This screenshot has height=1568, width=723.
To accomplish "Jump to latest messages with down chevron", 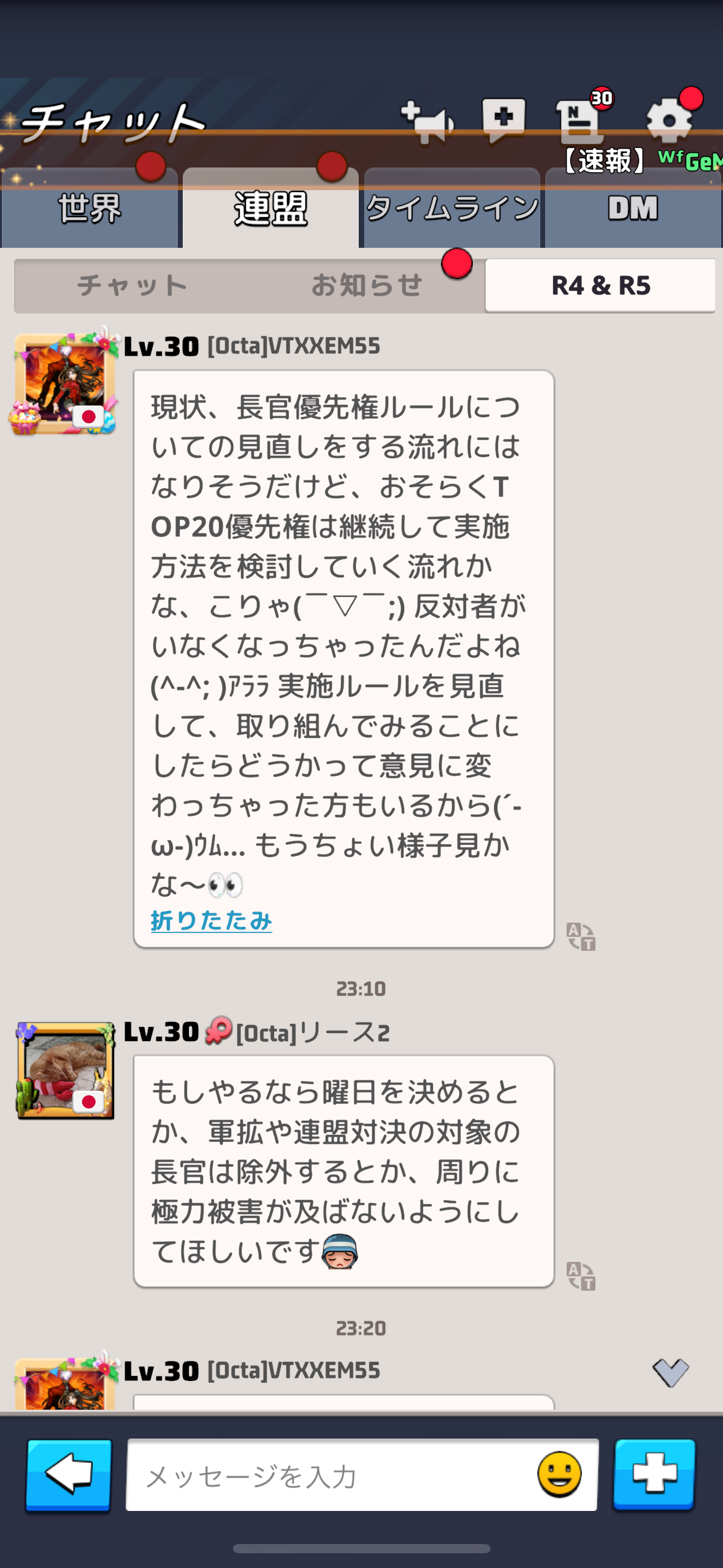I will pyautogui.click(x=670, y=1372).
